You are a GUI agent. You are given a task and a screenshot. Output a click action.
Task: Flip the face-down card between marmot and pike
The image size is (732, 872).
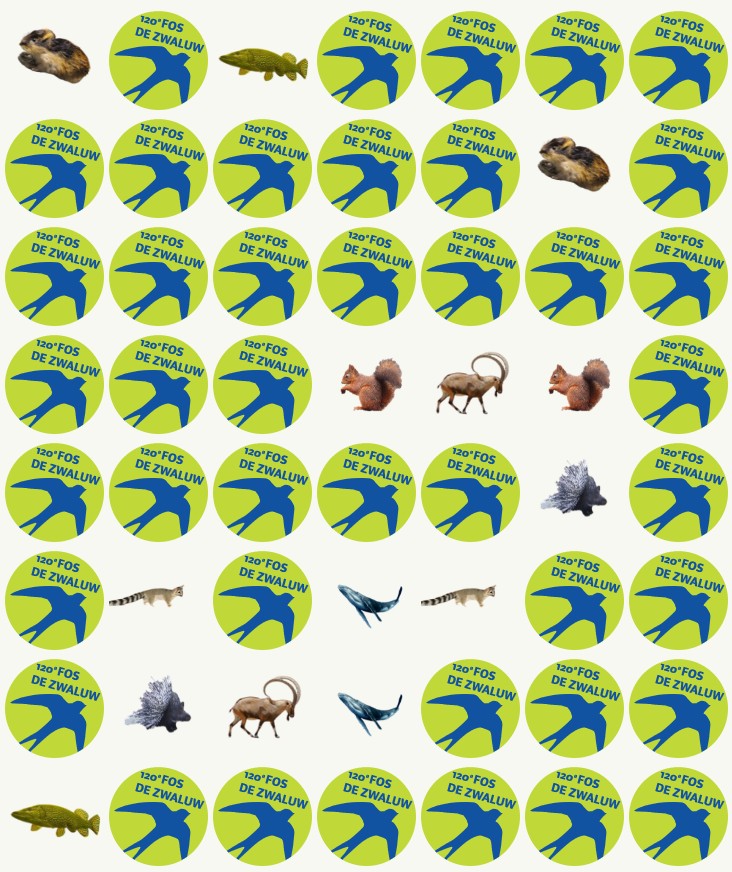tap(159, 60)
